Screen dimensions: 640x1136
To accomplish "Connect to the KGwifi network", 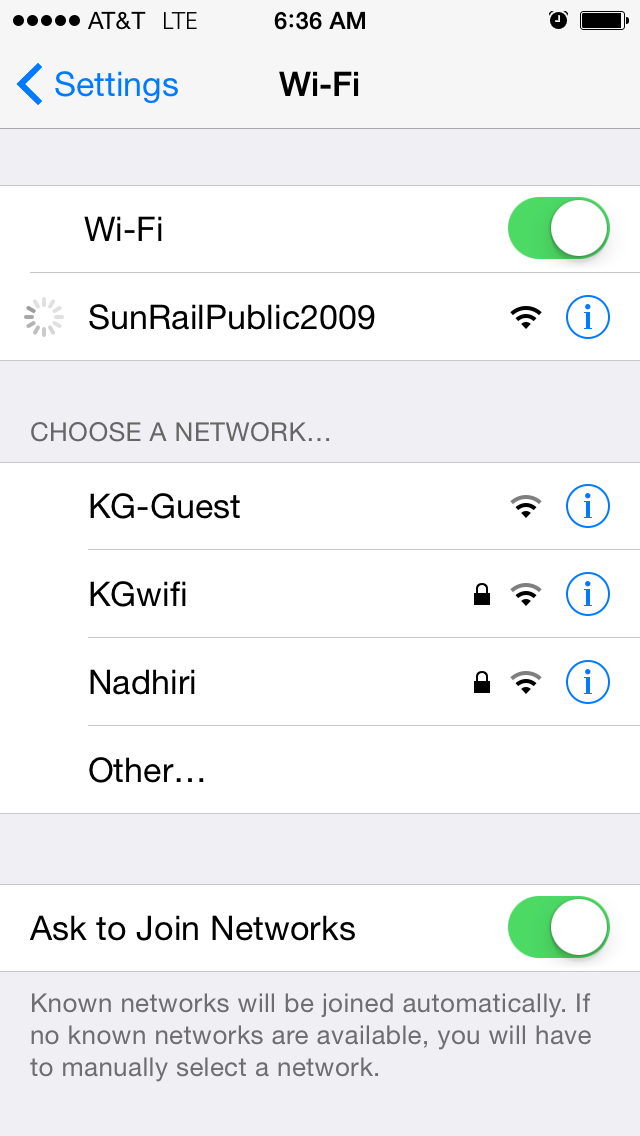I will click(138, 595).
